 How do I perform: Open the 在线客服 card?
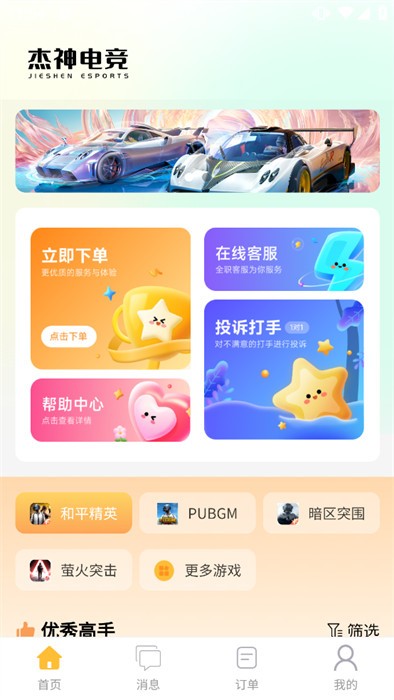284,259
